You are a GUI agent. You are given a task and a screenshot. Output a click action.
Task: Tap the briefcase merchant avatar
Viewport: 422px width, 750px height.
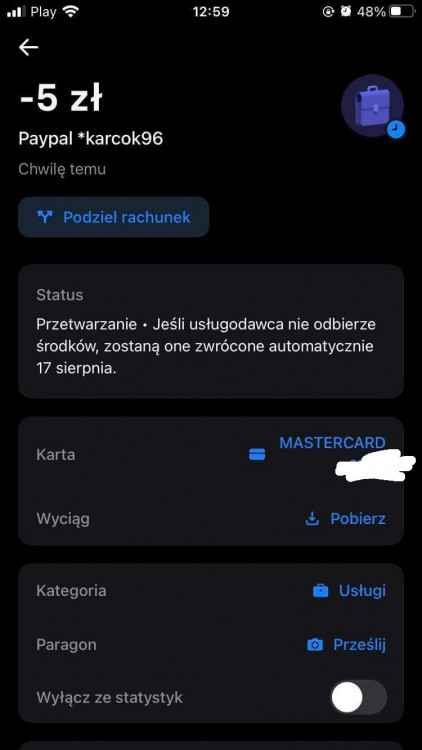click(372, 106)
